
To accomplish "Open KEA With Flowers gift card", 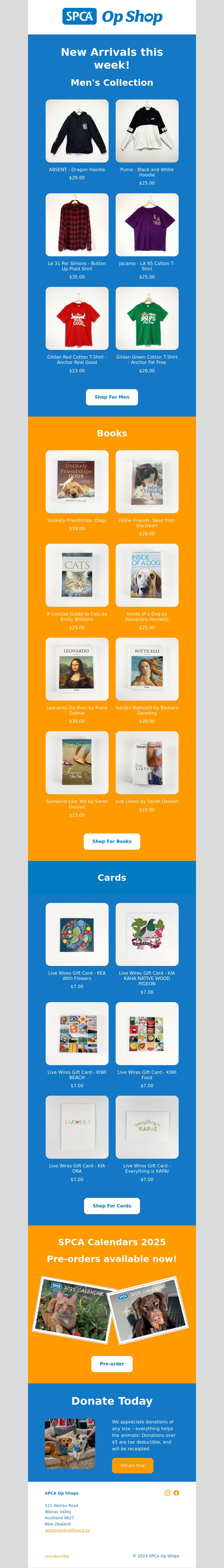I will click(x=77, y=934).
